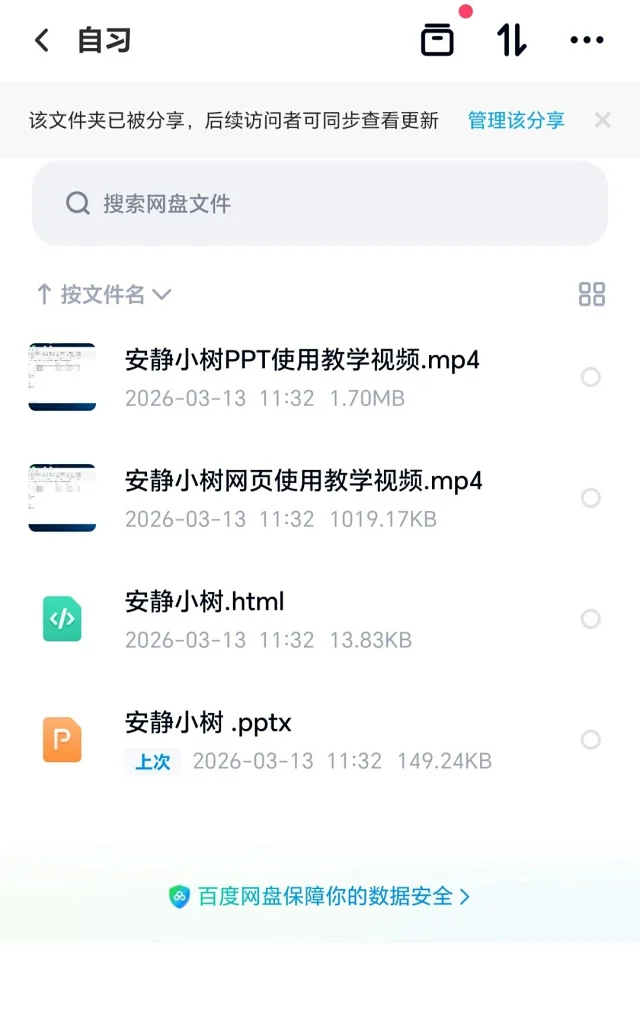Select the 安静小树.html file circle
Screen dimensions: 640x1017
(x=591, y=619)
